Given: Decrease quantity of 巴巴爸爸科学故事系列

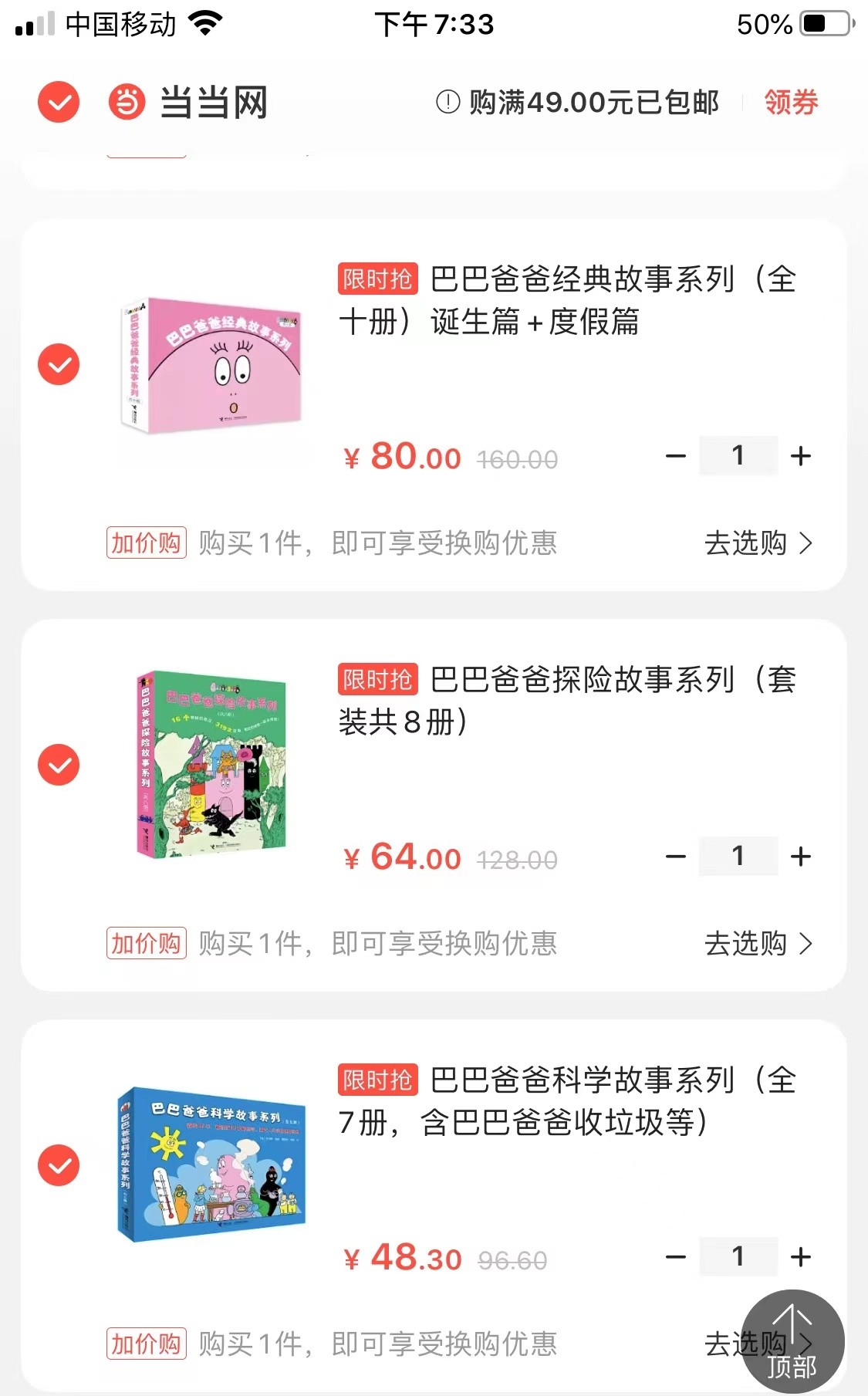Looking at the screenshot, I should 676,1257.
